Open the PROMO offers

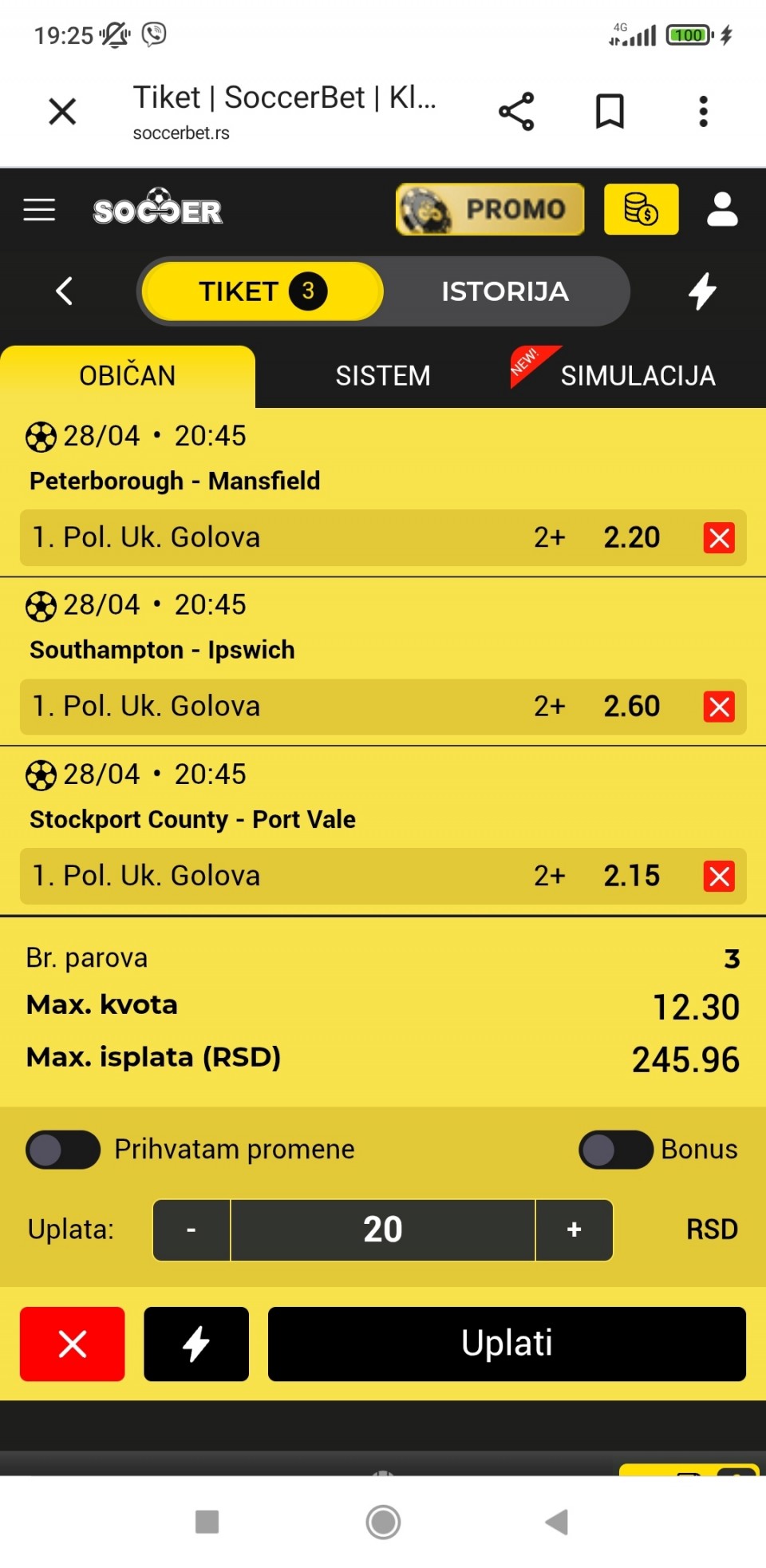490,209
